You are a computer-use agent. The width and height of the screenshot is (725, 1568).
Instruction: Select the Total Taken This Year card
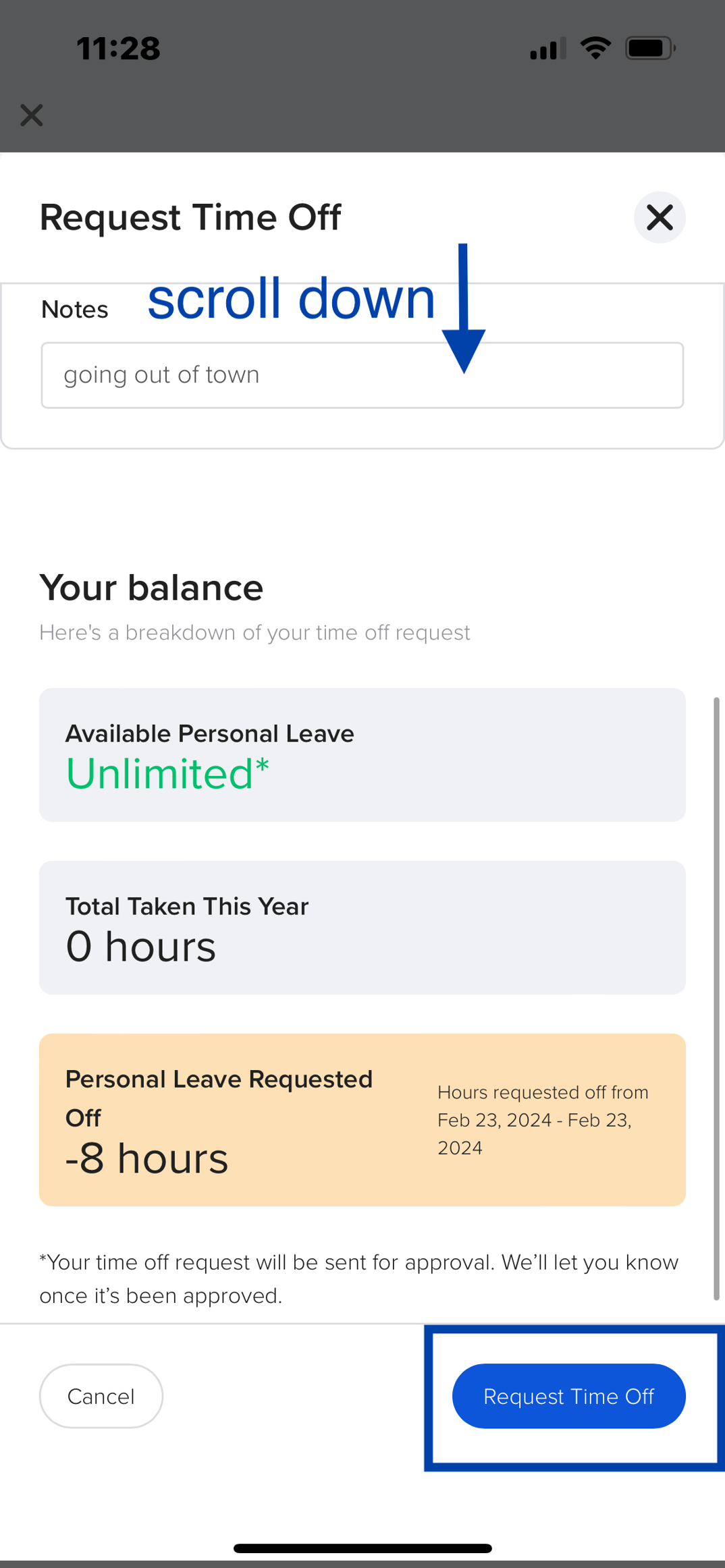[x=362, y=927]
